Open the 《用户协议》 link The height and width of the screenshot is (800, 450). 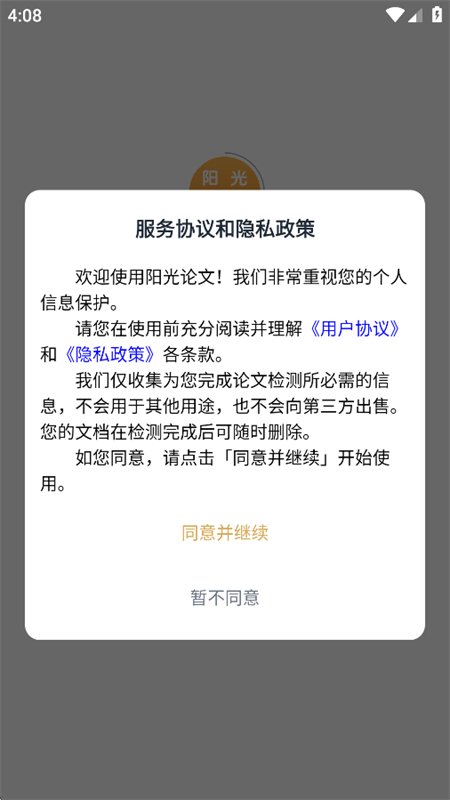click(355, 329)
